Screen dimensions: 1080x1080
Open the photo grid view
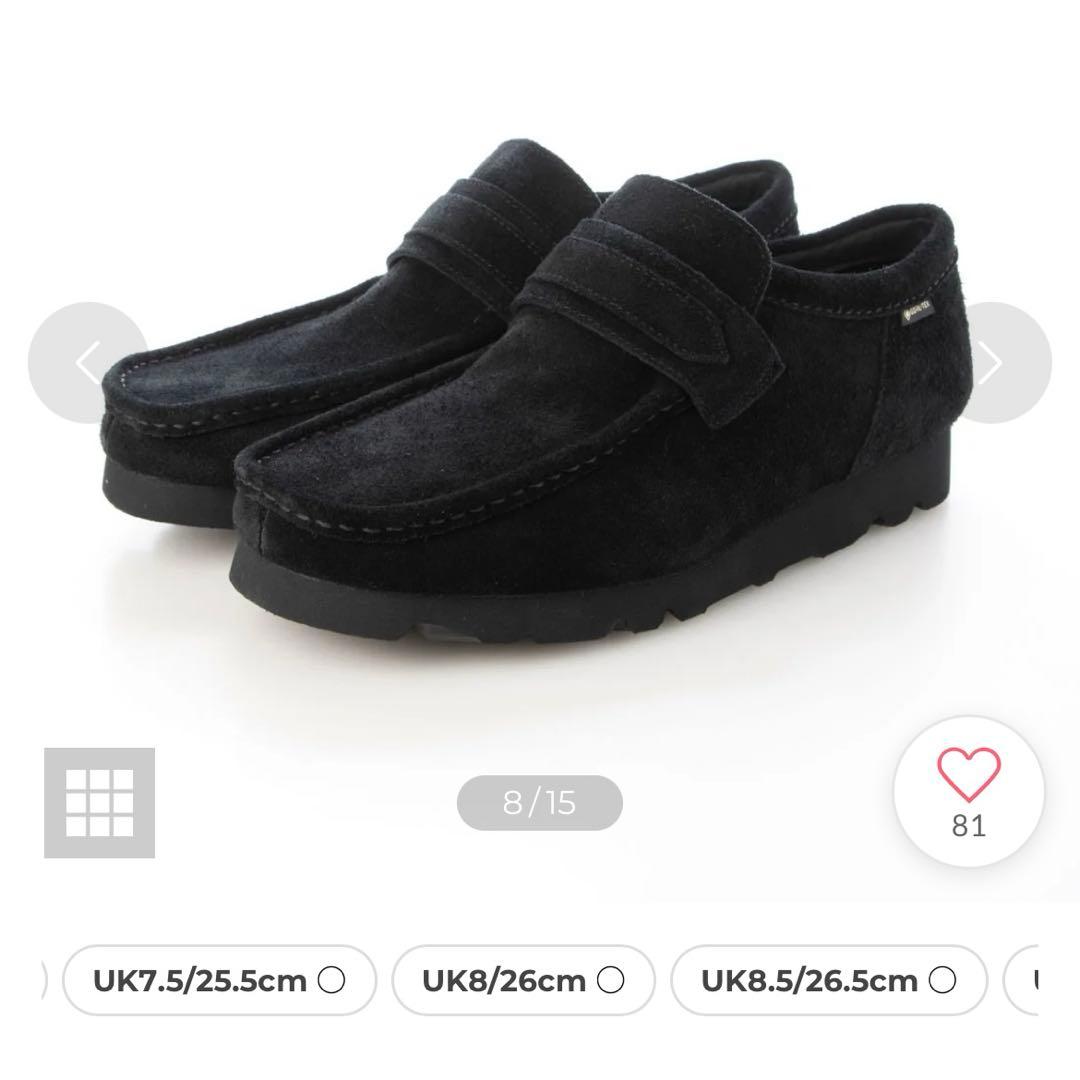(99, 803)
